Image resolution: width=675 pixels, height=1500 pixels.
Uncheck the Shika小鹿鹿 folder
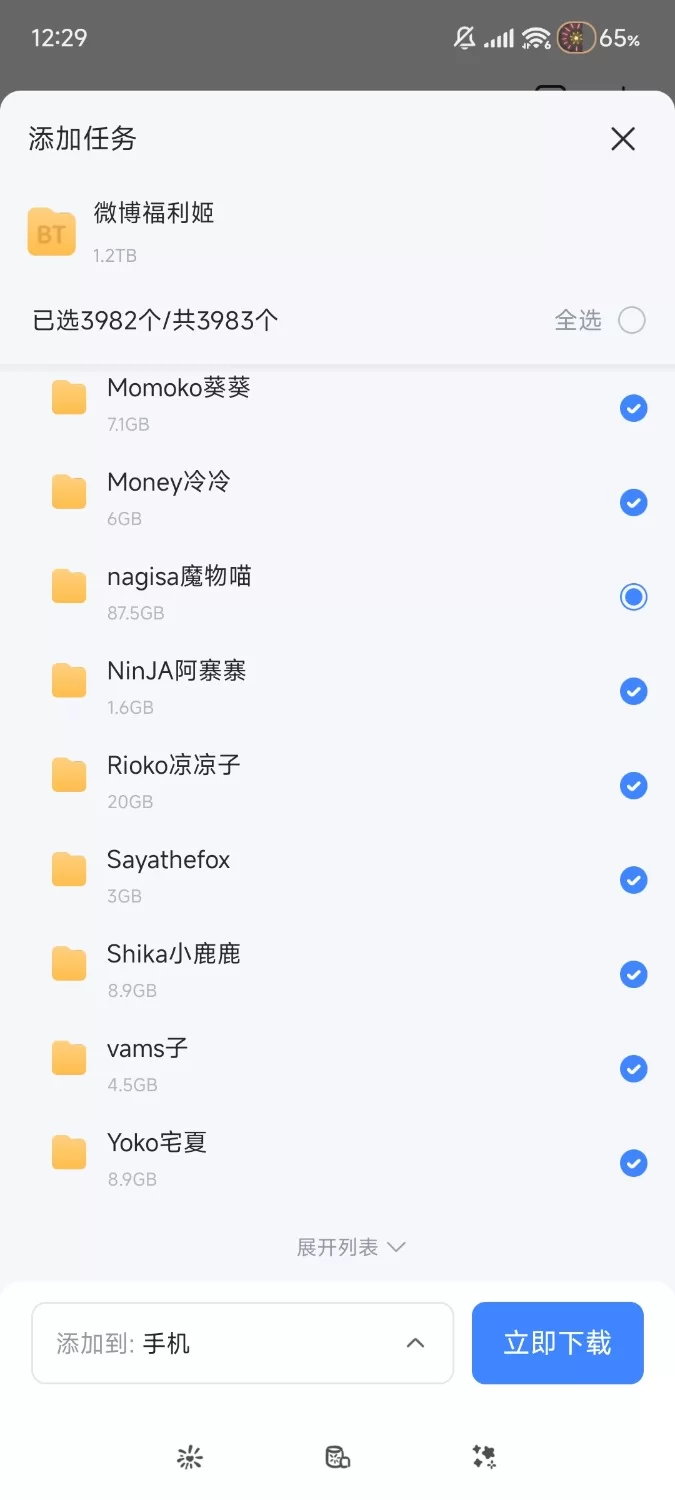pyautogui.click(x=633, y=974)
